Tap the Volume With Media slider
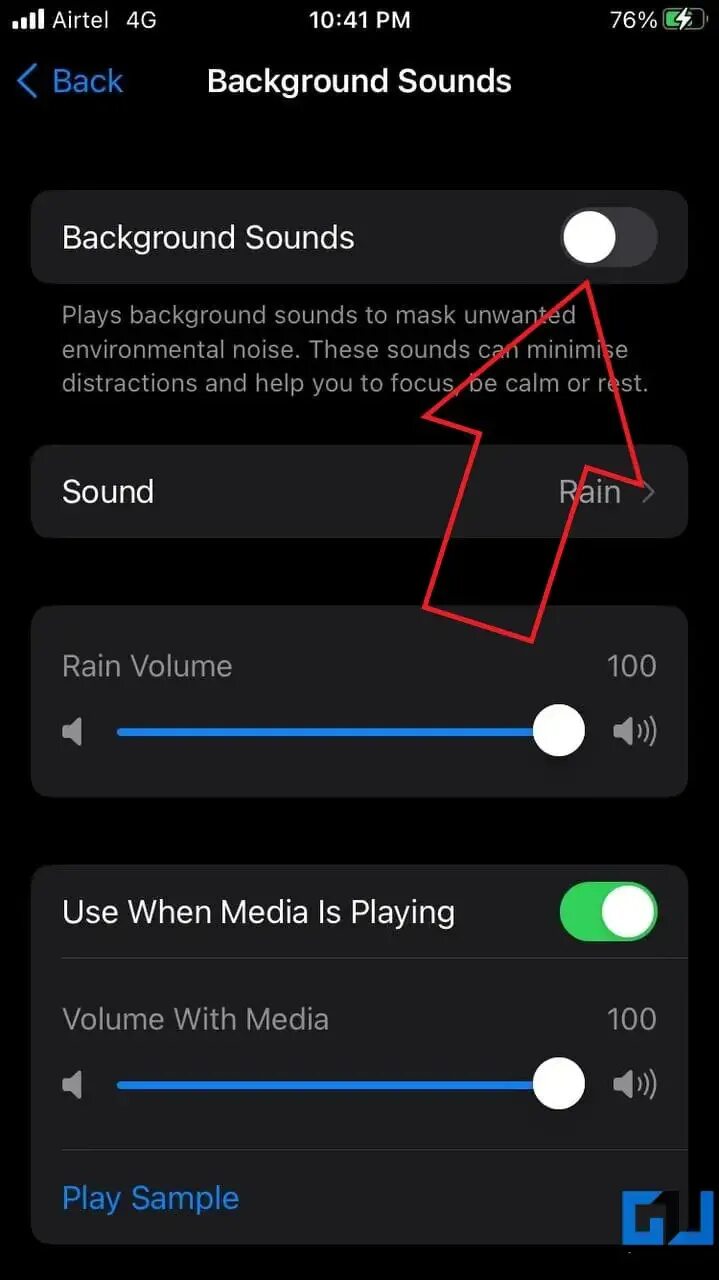The width and height of the screenshot is (719, 1280). point(350,1084)
